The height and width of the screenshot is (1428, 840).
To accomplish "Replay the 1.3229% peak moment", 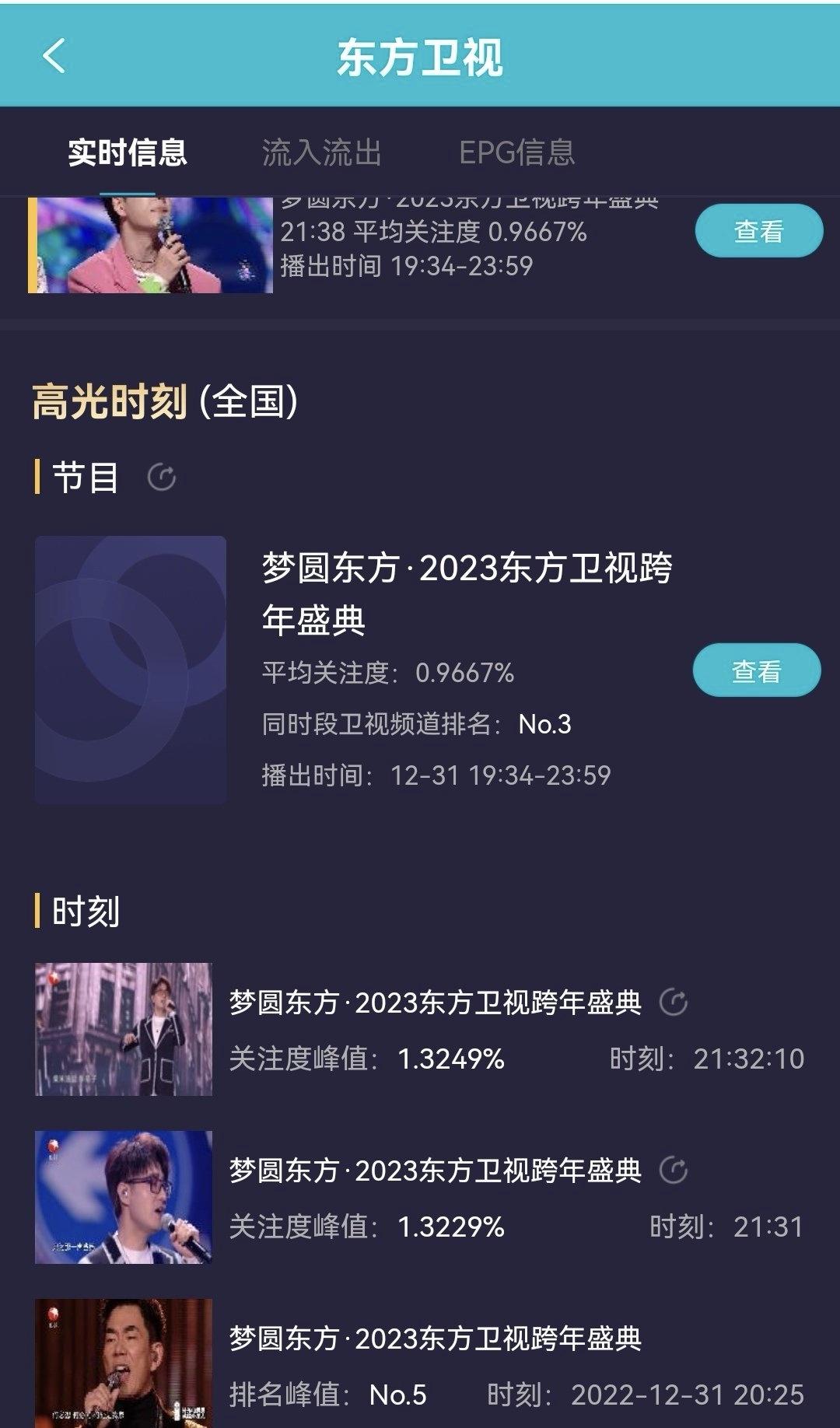I will tap(674, 1170).
